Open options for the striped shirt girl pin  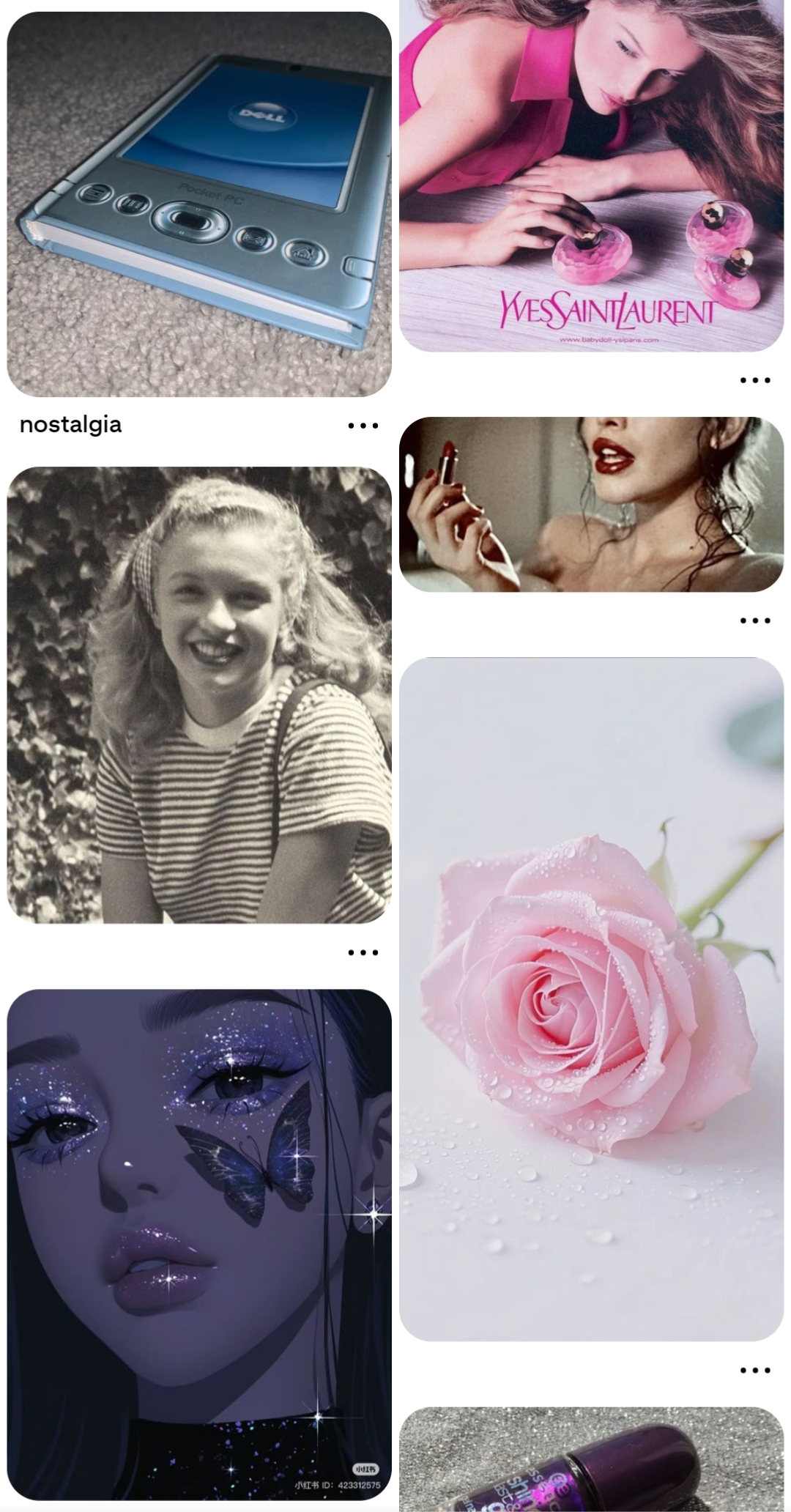pyautogui.click(x=363, y=953)
